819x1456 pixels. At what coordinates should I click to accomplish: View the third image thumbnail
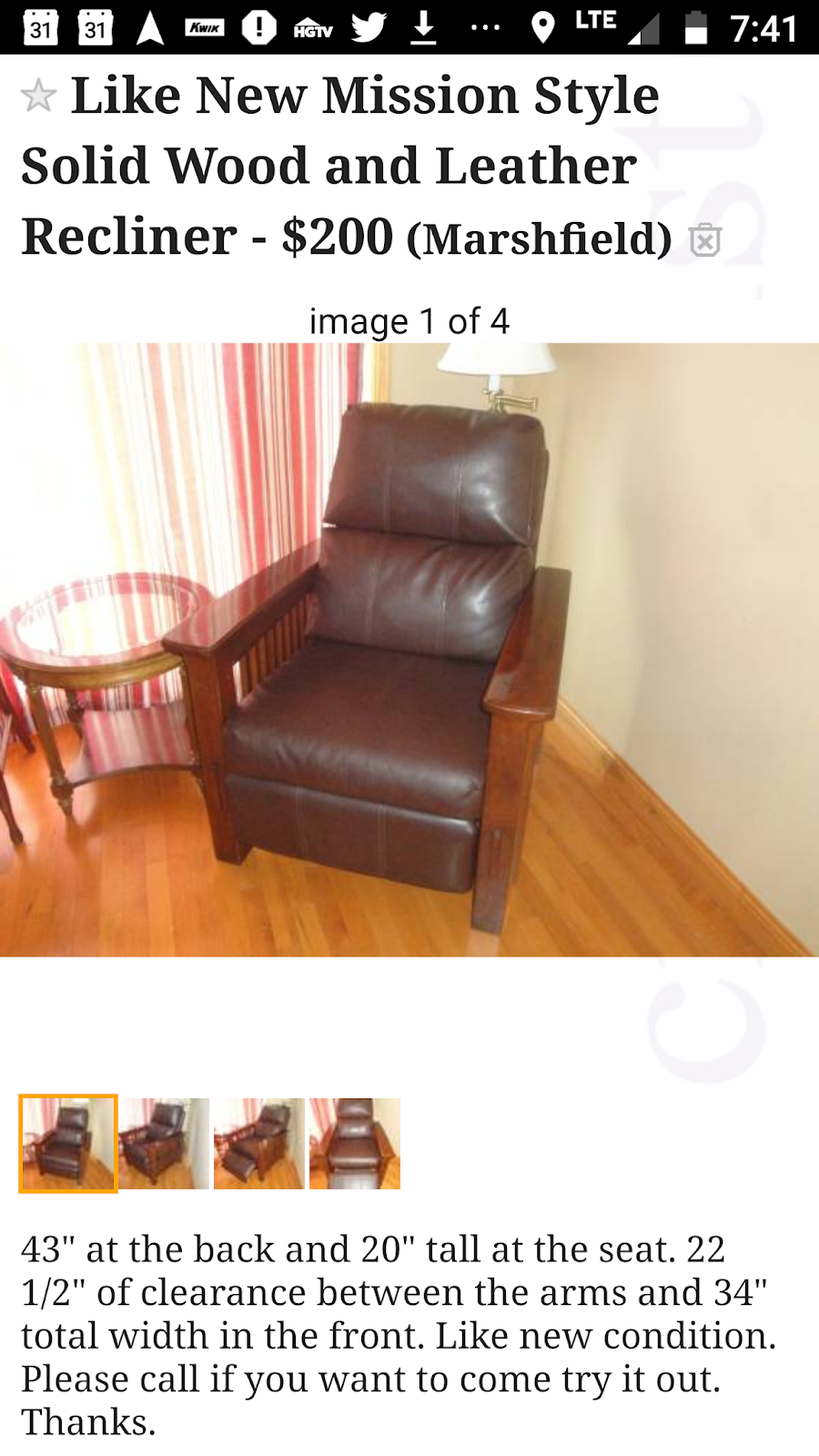point(259,1143)
